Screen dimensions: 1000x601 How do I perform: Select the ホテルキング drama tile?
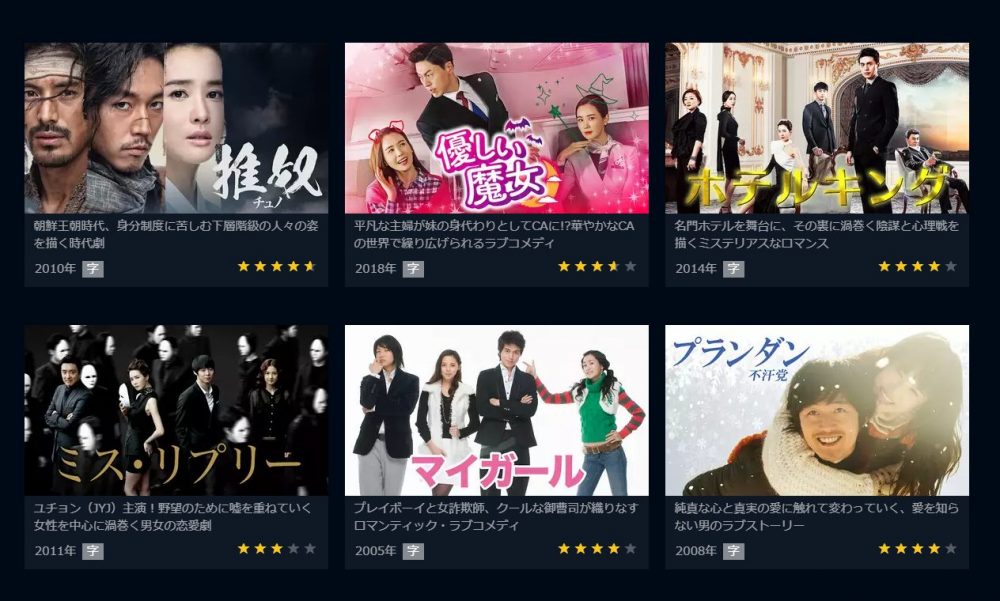[816, 130]
